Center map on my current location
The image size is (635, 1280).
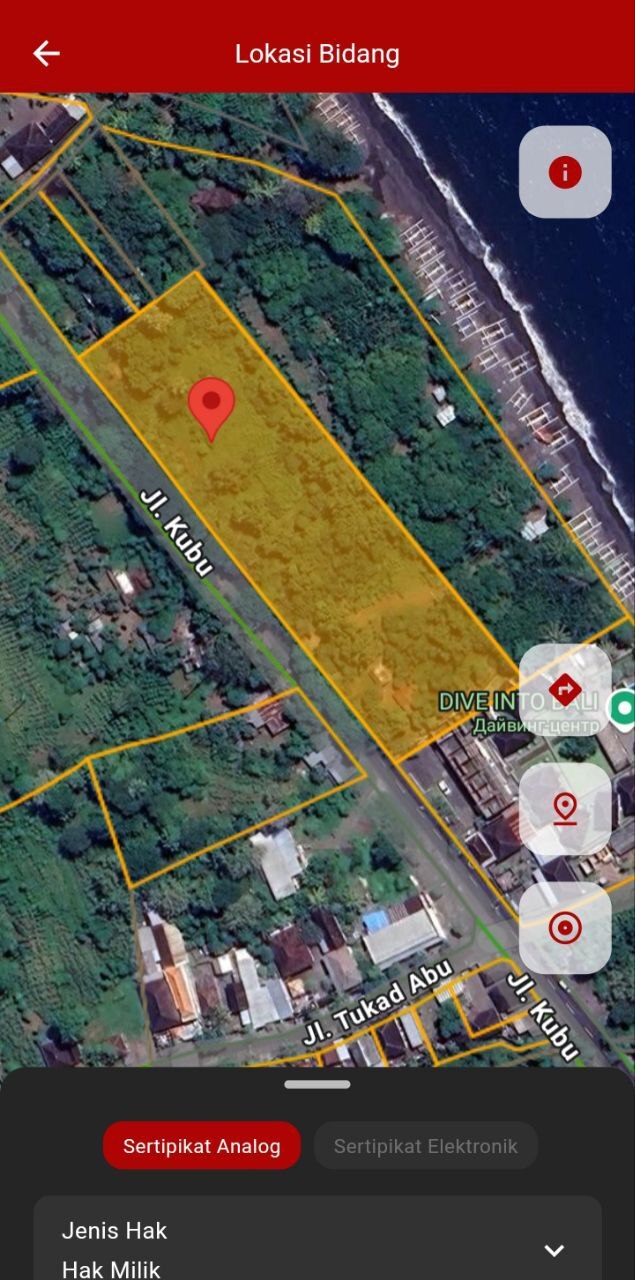point(565,928)
